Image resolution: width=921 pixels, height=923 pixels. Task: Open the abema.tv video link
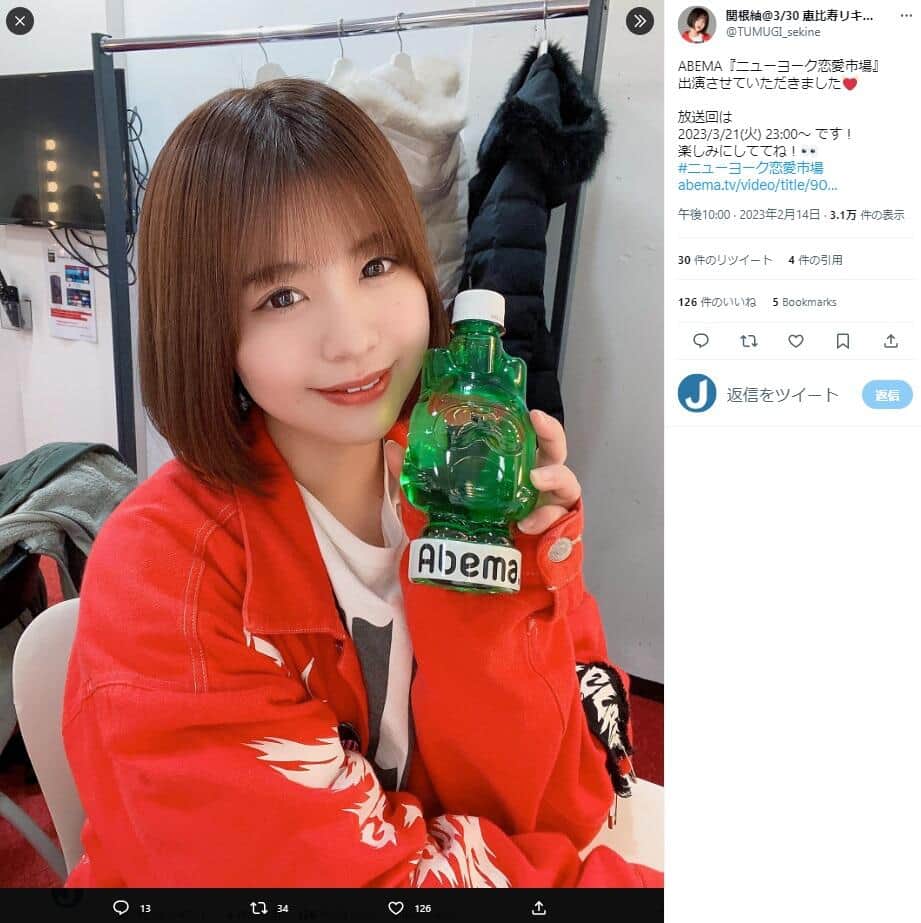tap(757, 185)
